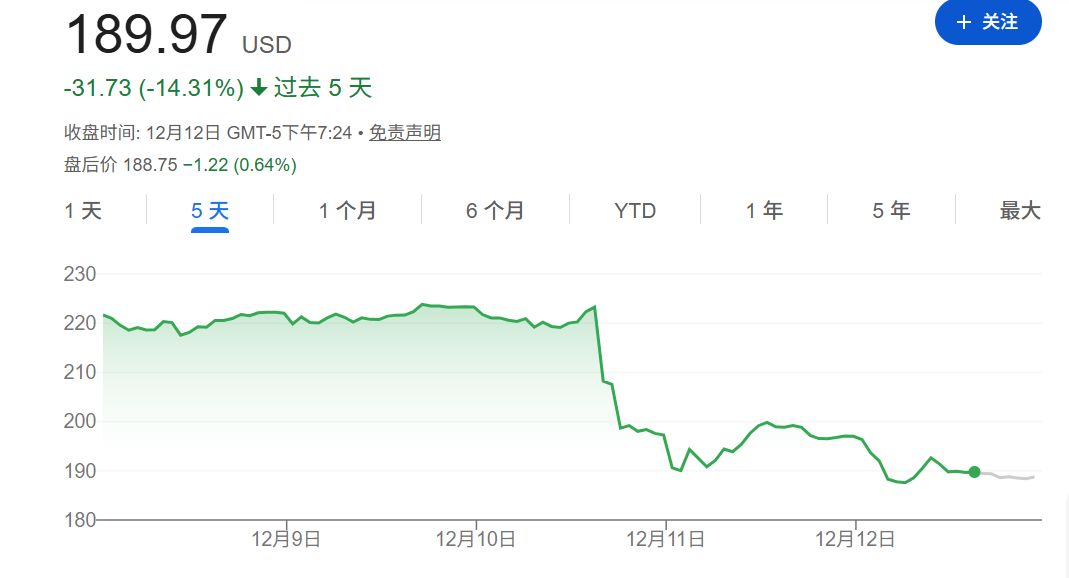
Task: Switch to the 6 个月 range
Action: click(x=495, y=210)
